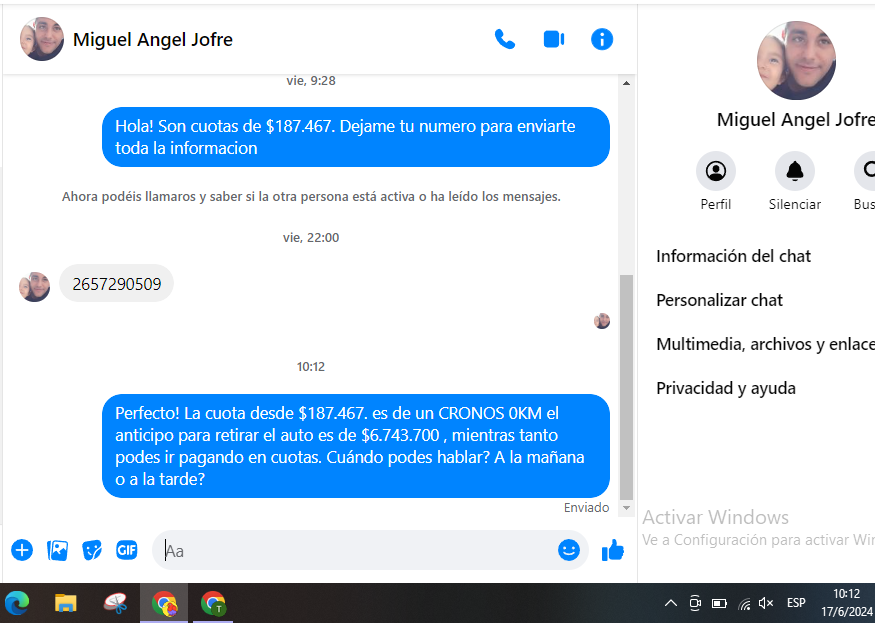Start a video call with Miguel
The image size is (875, 623).
(x=554, y=39)
